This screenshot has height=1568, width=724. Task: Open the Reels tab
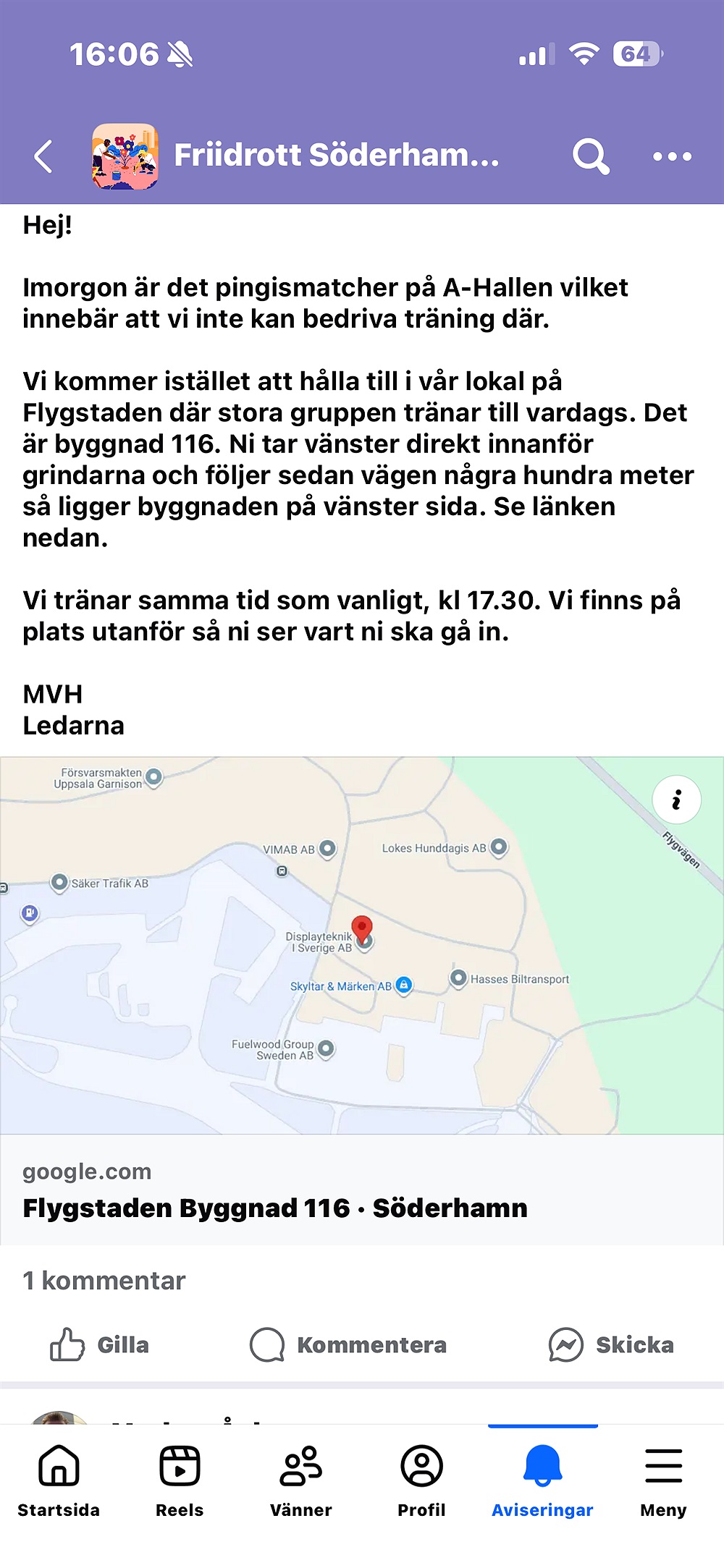[x=180, y=1480]
